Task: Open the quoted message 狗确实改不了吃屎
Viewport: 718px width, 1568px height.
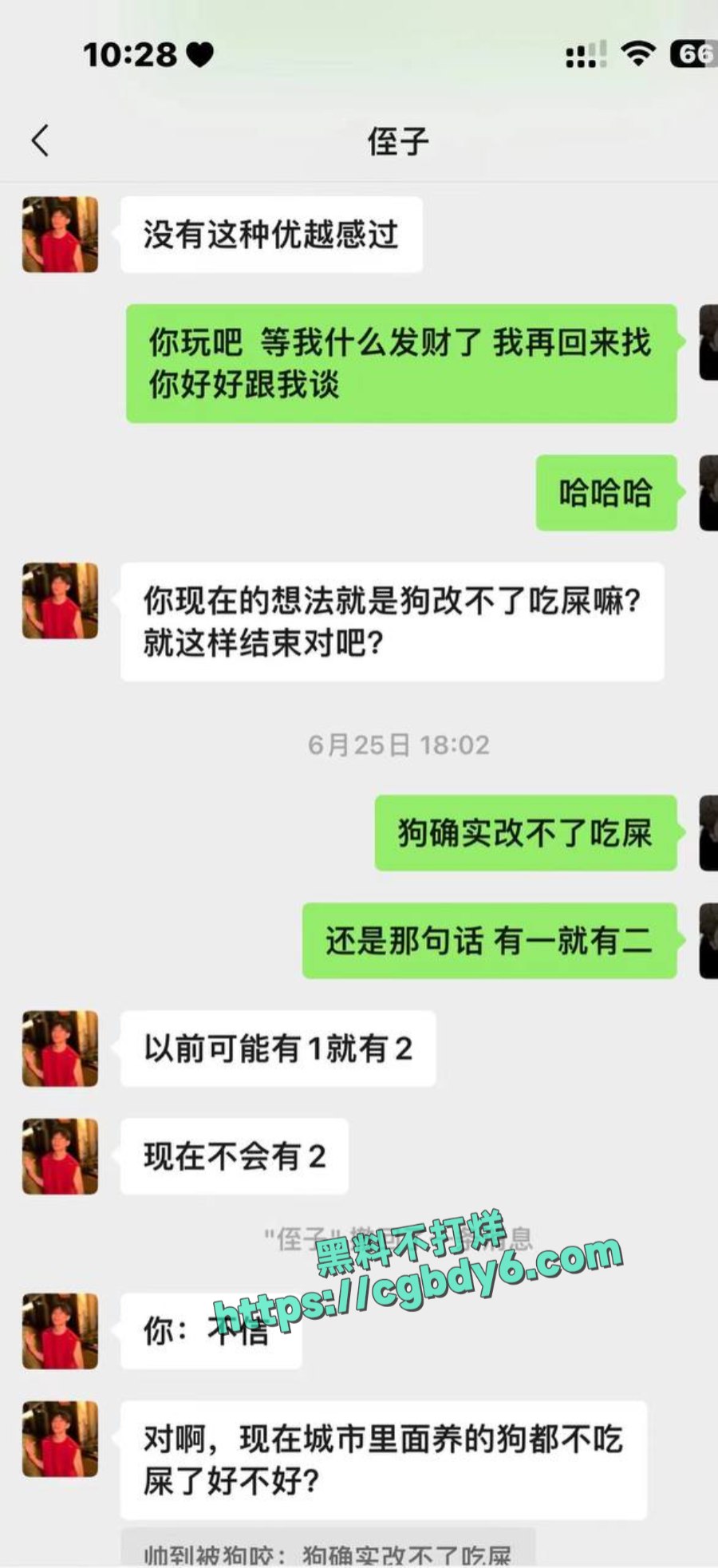Action: tap(328, 1550)
